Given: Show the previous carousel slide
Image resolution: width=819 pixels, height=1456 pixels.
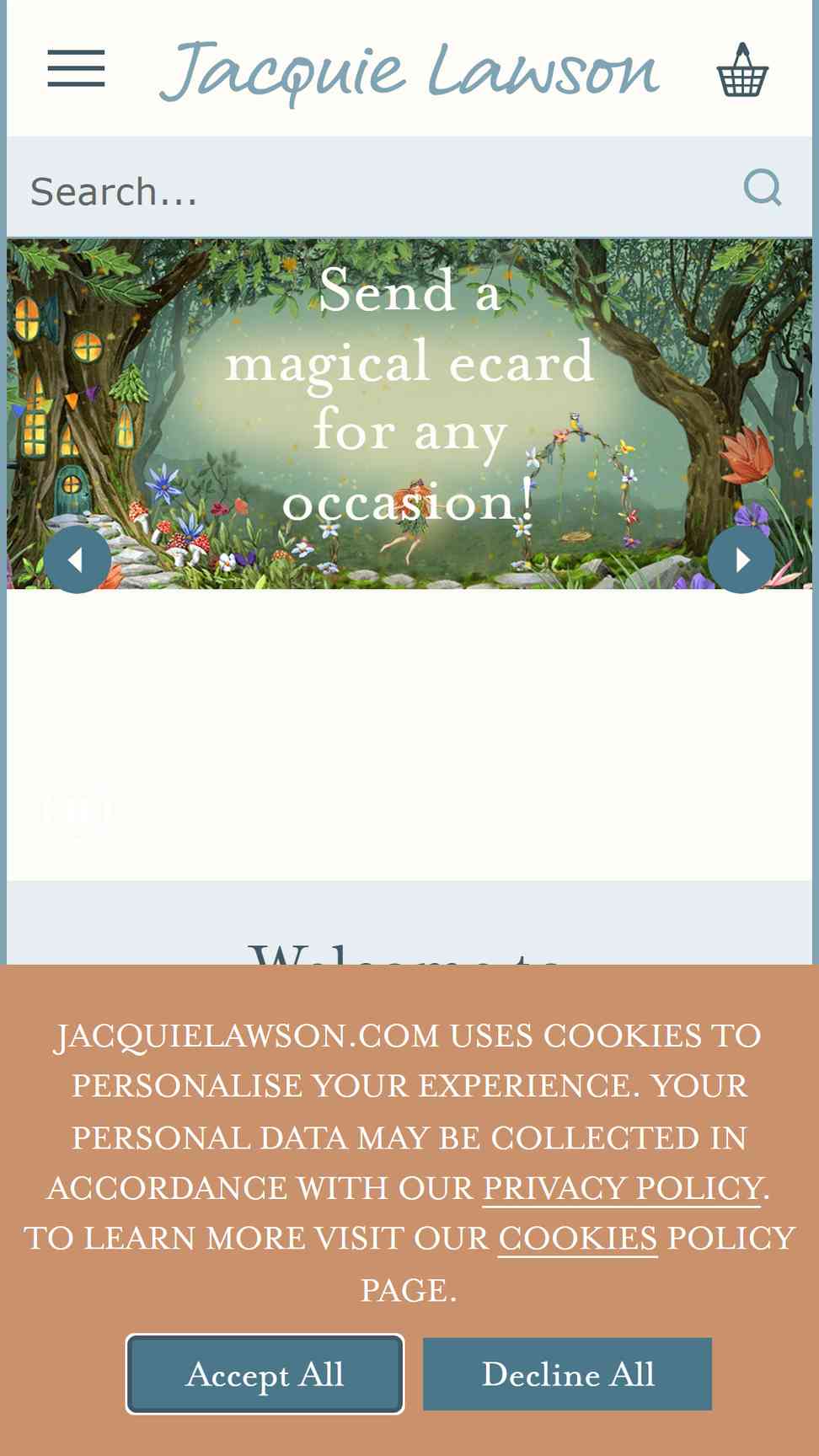Looking at the screenshot, I should tap(78, 559).
